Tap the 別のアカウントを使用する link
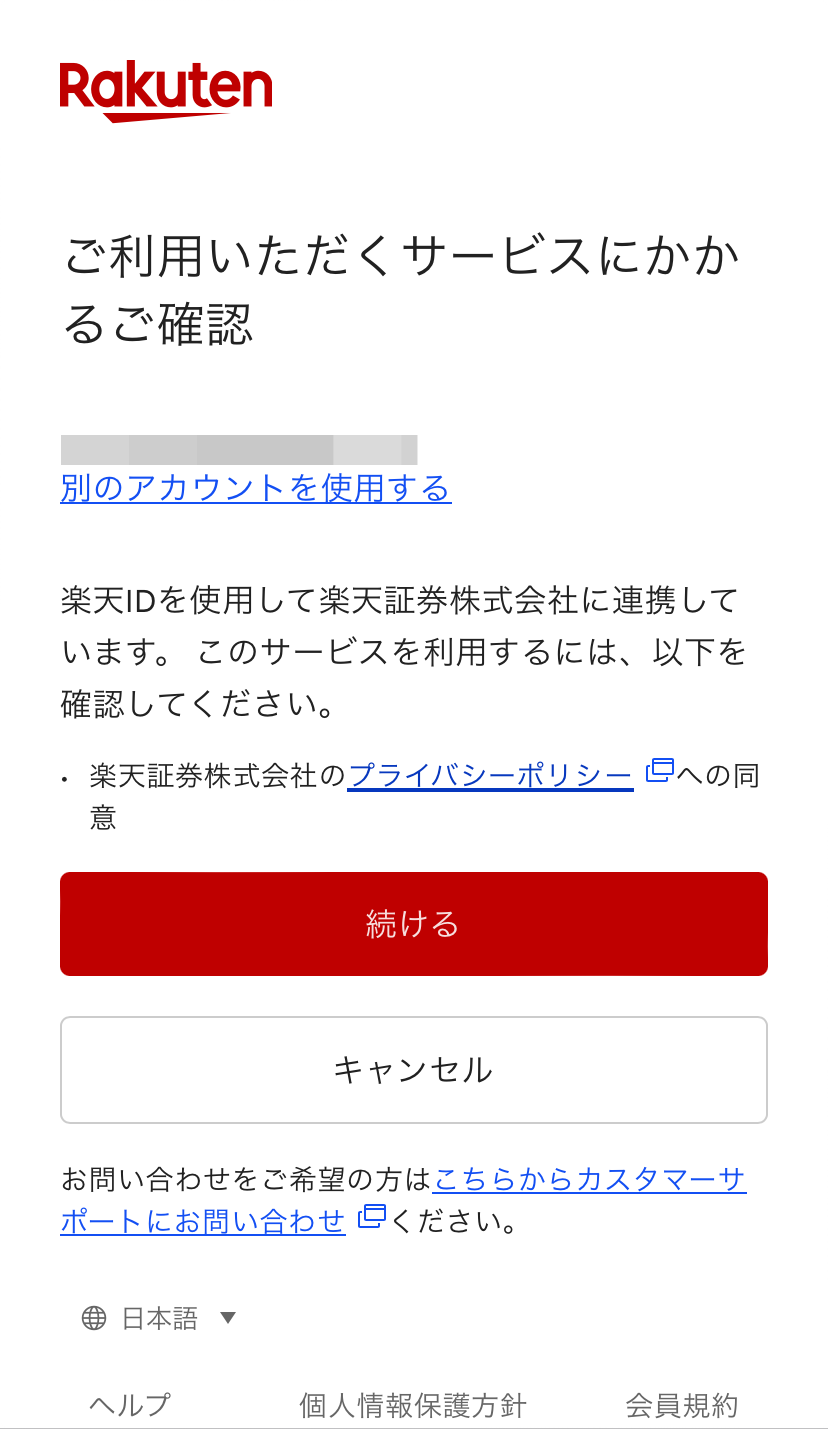The width and height of the screenshot is (828, 1429). click(255, 488)
